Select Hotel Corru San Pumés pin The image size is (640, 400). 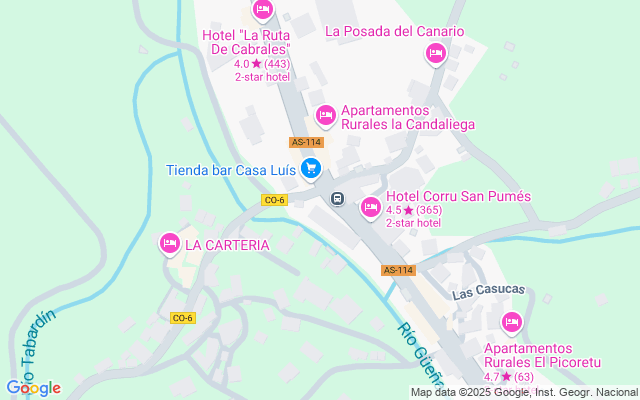pyautogui.click(x=370, y=207)
